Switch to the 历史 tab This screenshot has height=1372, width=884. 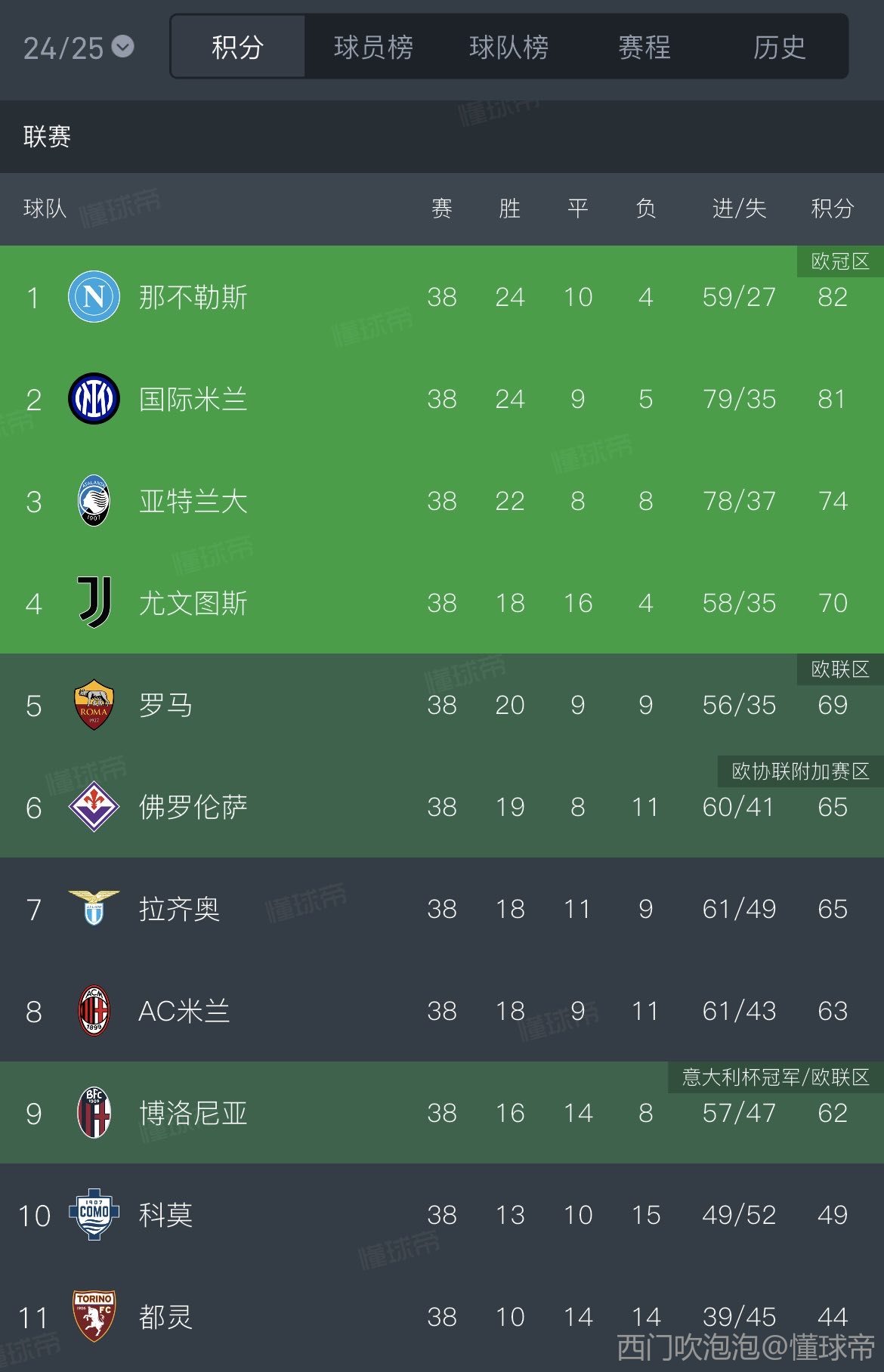click(x=779, y=48)
